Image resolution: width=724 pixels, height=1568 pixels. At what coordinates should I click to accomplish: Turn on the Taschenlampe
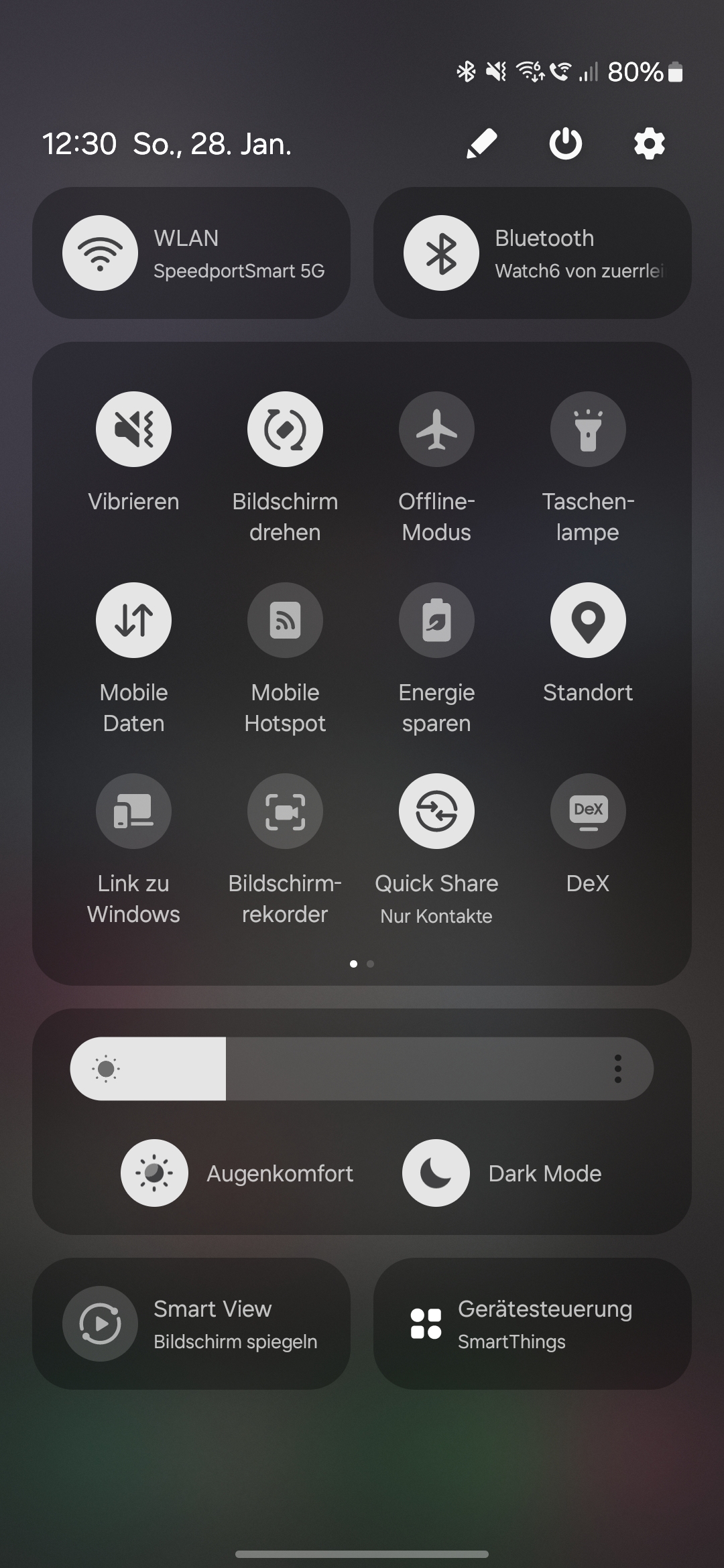pyautogui.click(x=588, y=429)
